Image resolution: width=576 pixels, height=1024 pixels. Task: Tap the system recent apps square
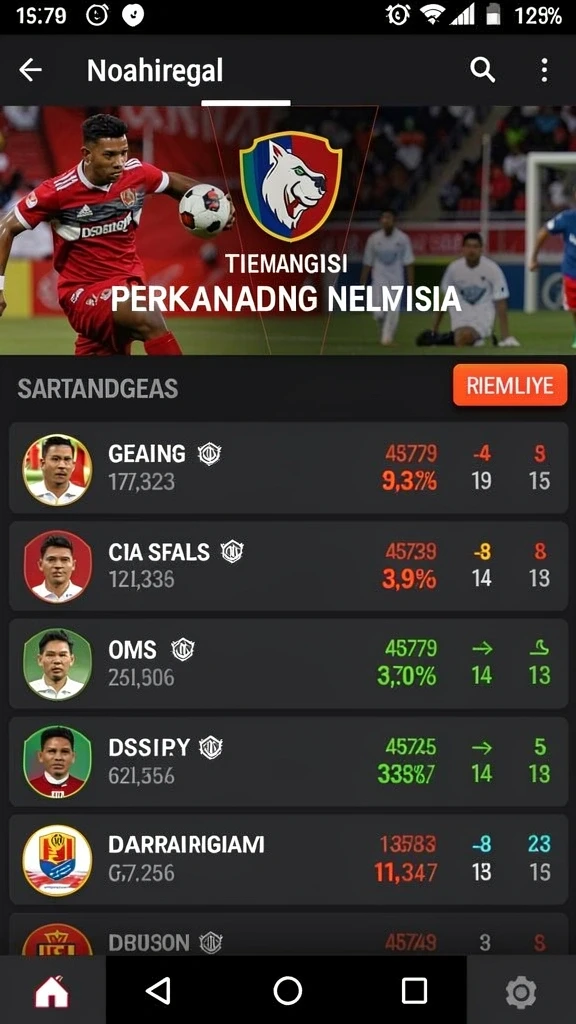click(x=414, y=991)
